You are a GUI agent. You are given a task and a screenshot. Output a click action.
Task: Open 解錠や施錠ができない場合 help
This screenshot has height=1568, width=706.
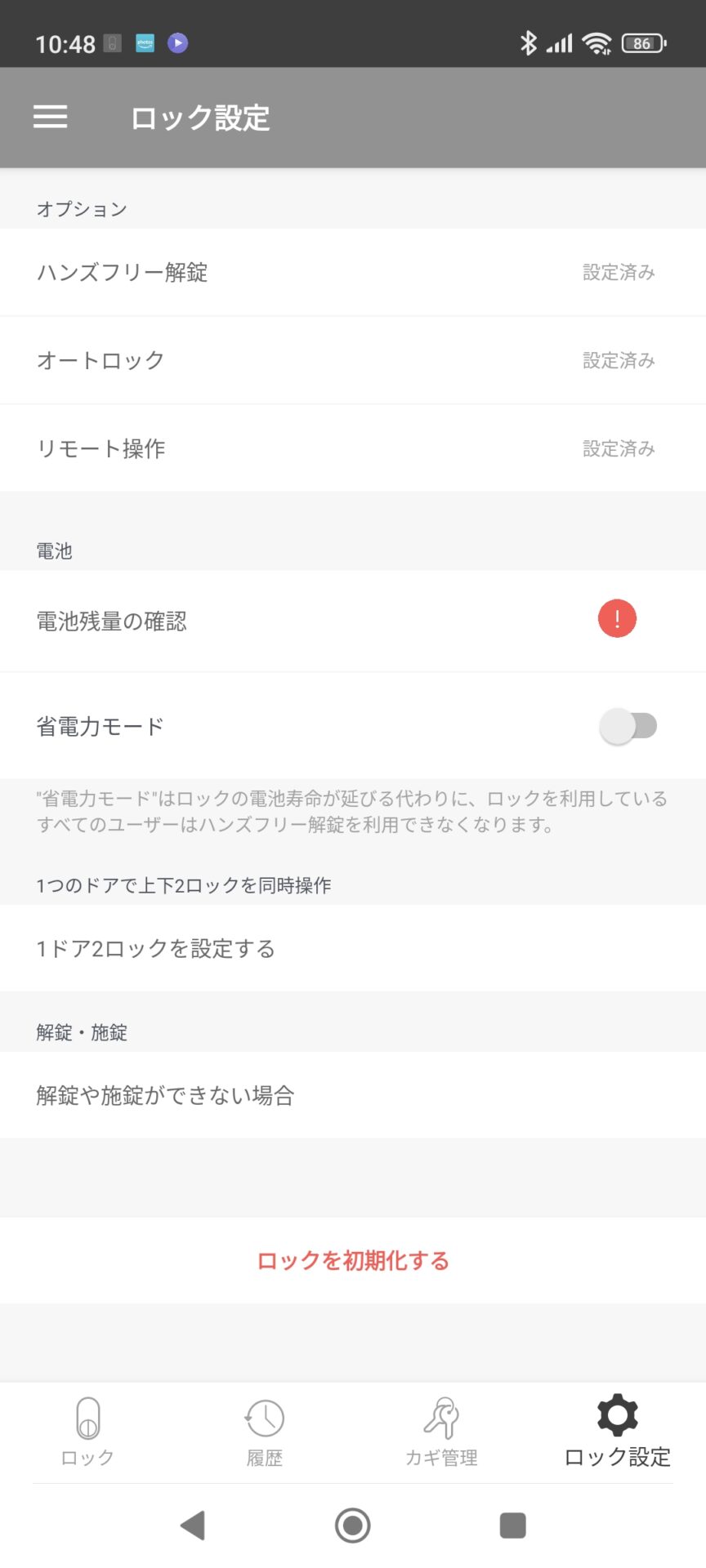[x=353, y=1095]
